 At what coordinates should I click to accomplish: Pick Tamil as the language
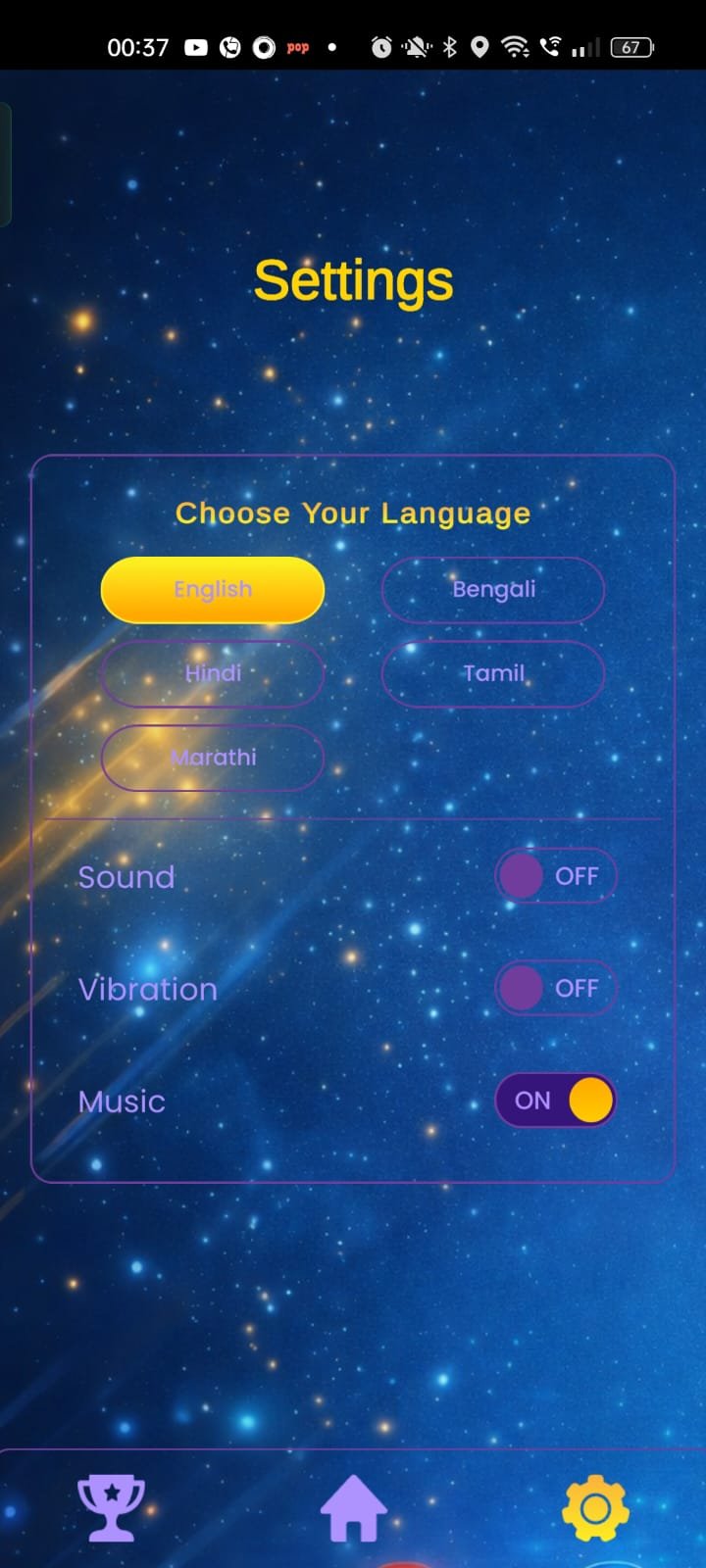(493, 673)
